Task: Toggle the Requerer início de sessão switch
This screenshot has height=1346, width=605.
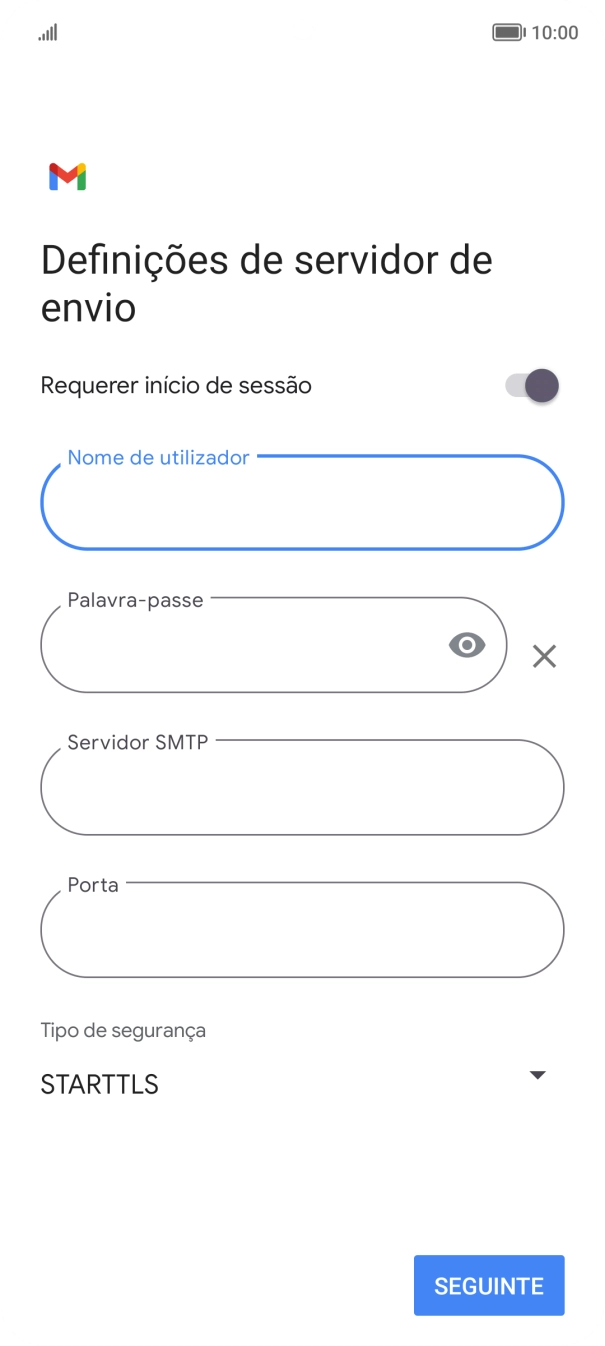Action: 532,385
